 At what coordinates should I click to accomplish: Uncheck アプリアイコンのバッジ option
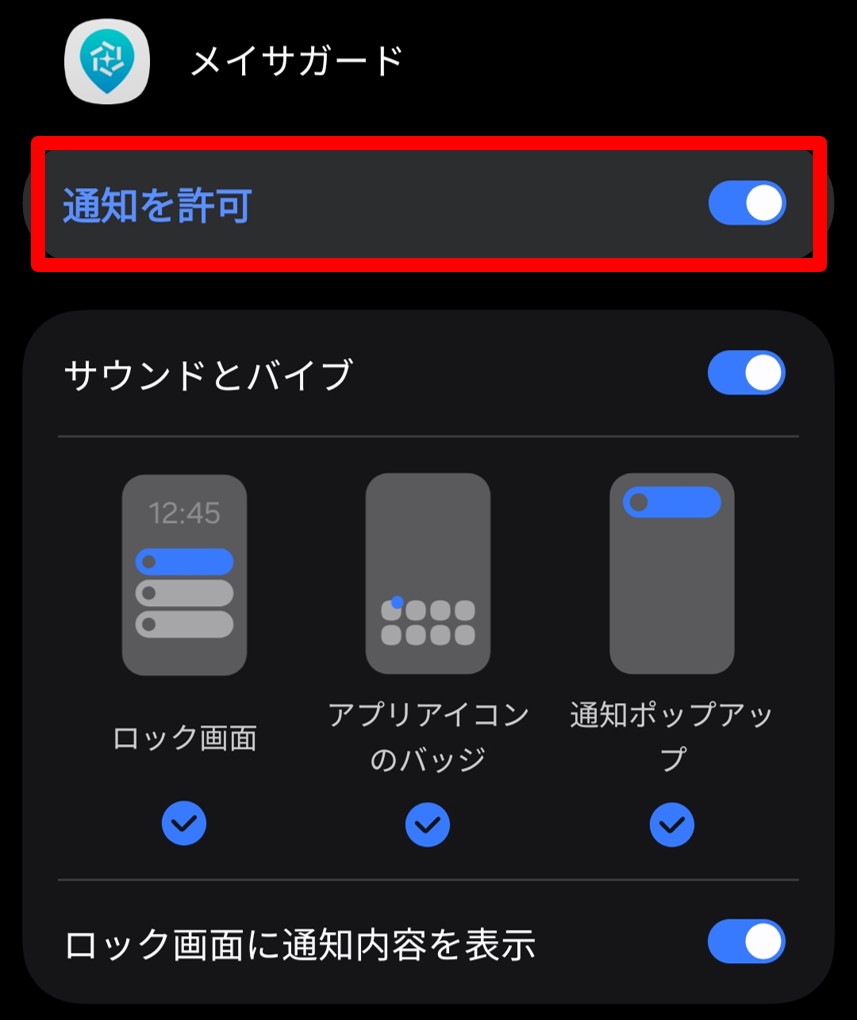[x=428, y=825]
